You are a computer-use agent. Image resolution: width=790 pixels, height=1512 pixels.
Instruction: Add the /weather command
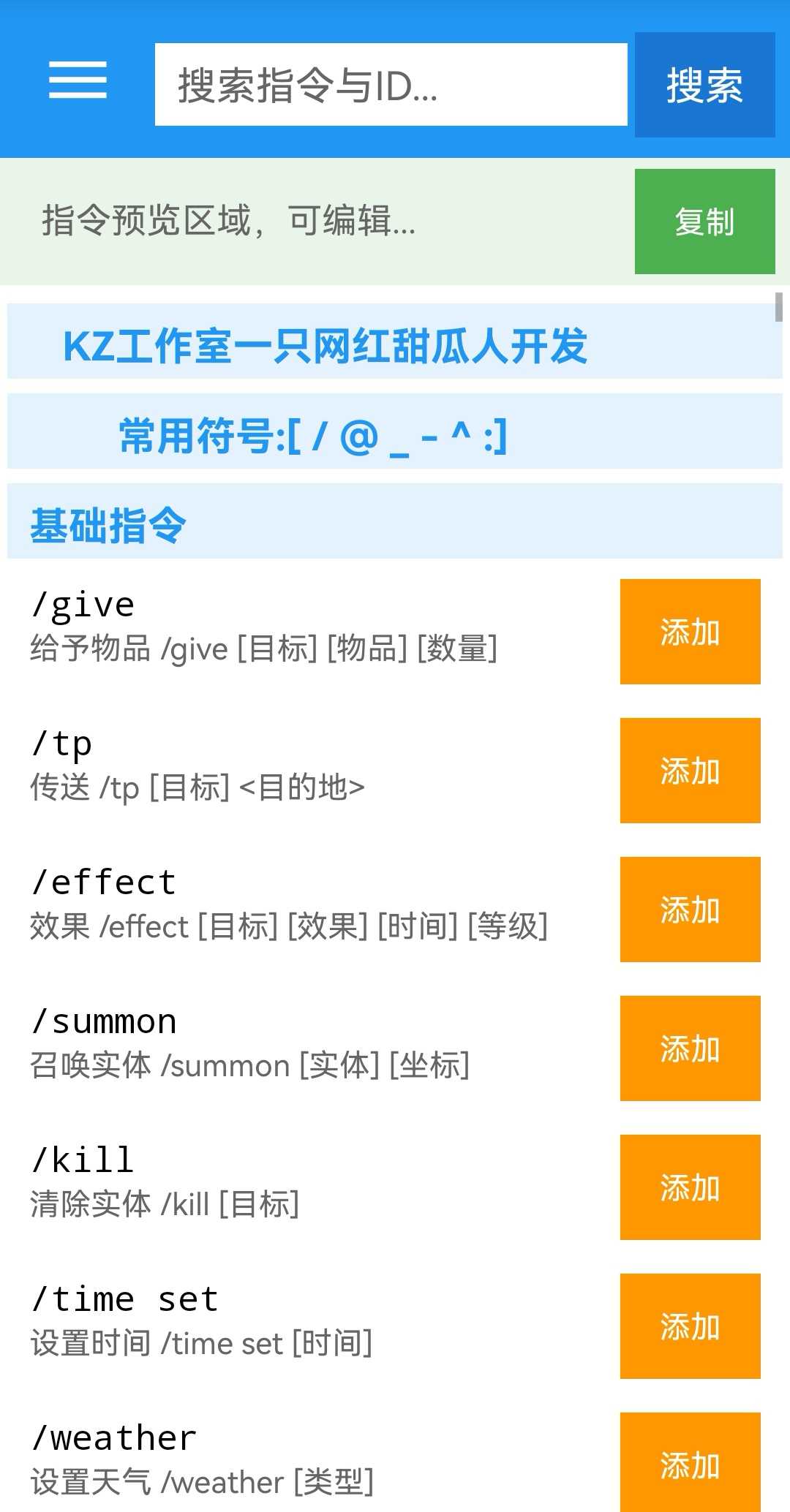click(x=690, y=1462)
